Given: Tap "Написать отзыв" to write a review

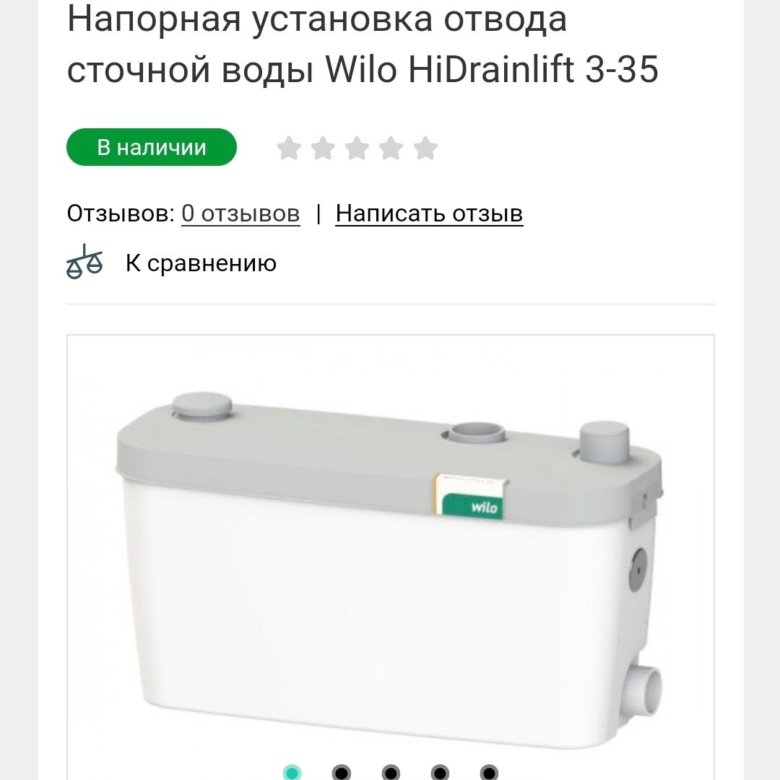Looking at the screenshot, I should tap(429, 213).
